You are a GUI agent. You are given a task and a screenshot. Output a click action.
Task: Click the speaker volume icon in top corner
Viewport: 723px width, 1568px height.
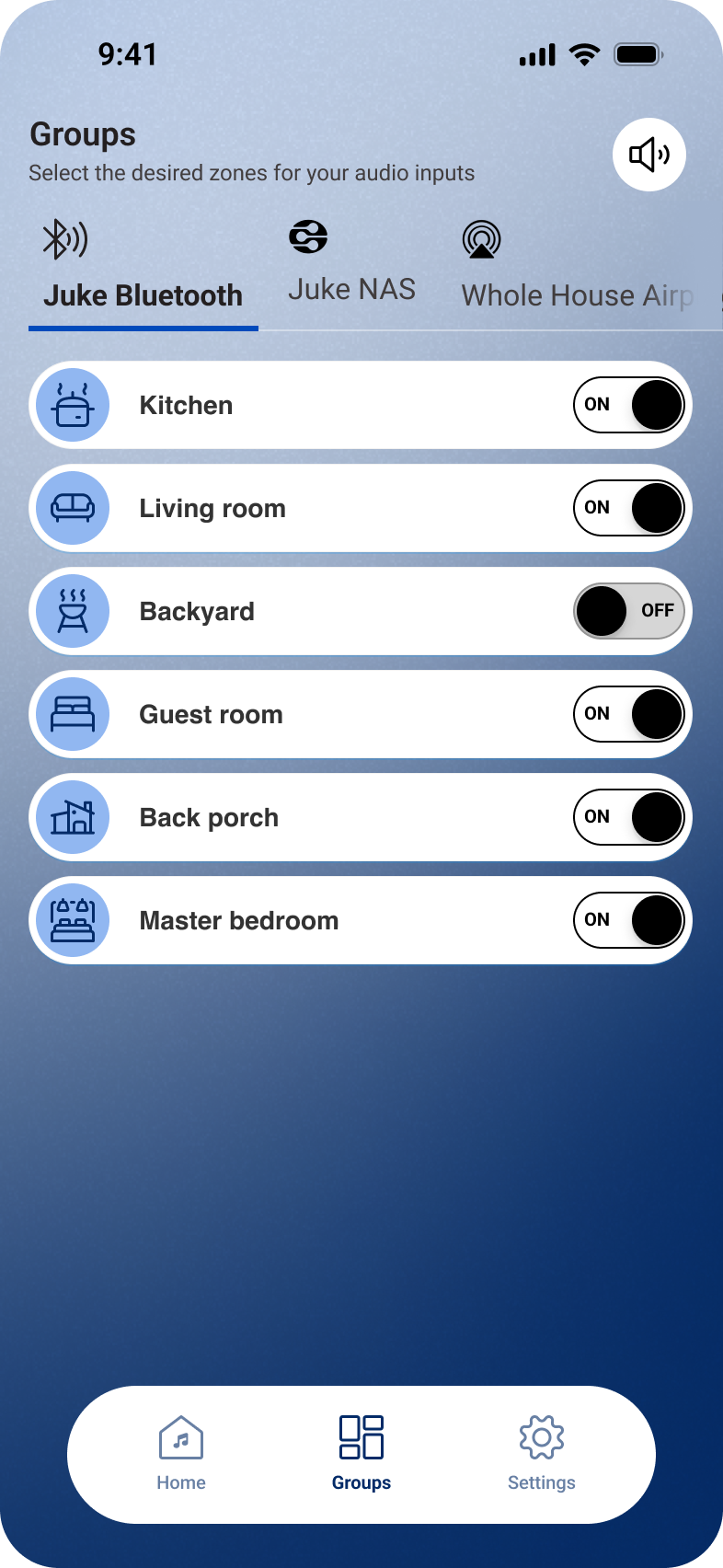point(648,155)
